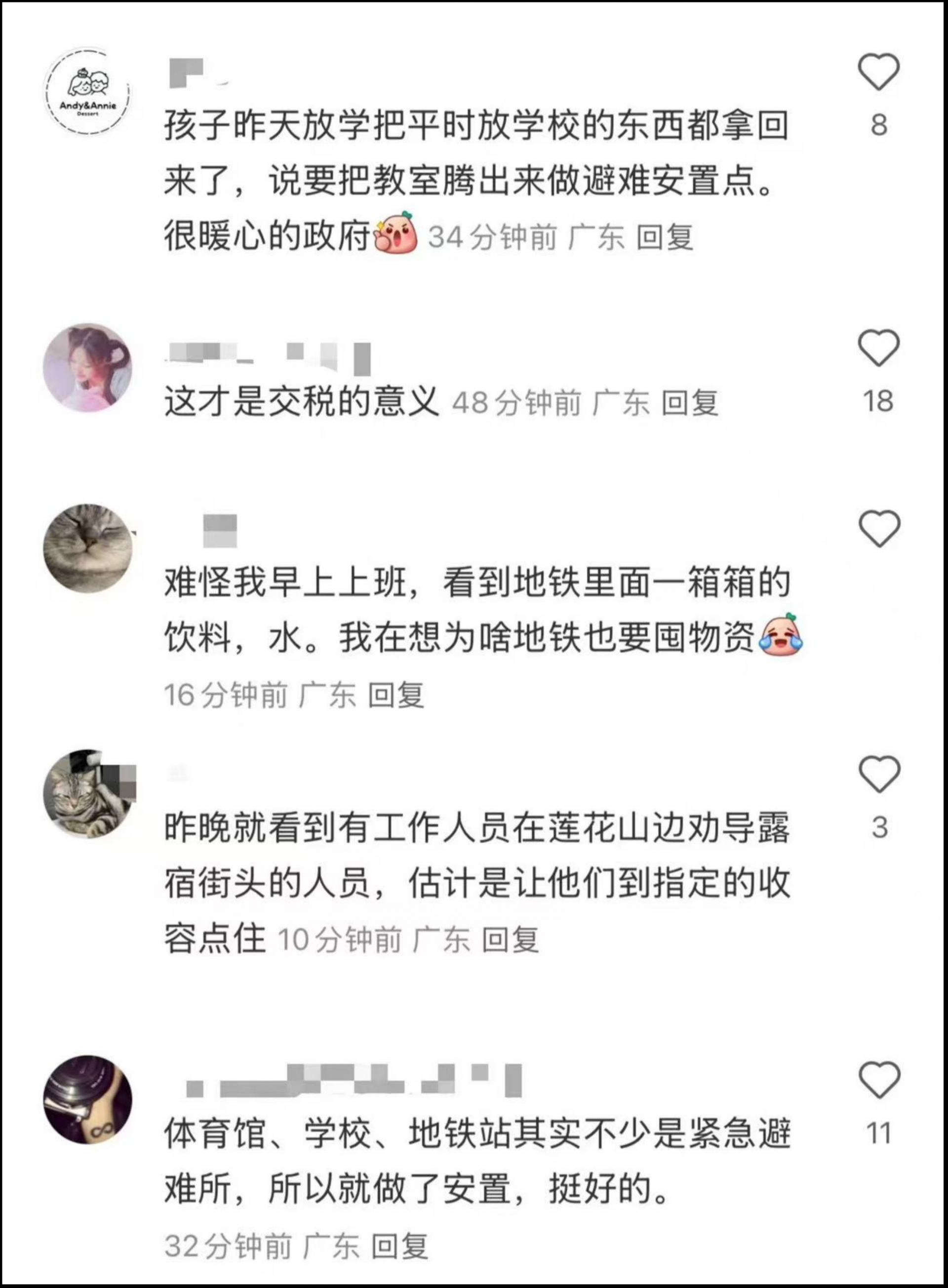Reply to the comment 这才是交税的意义
Viewport: 948px width, 1288px height.
(689, 402)
